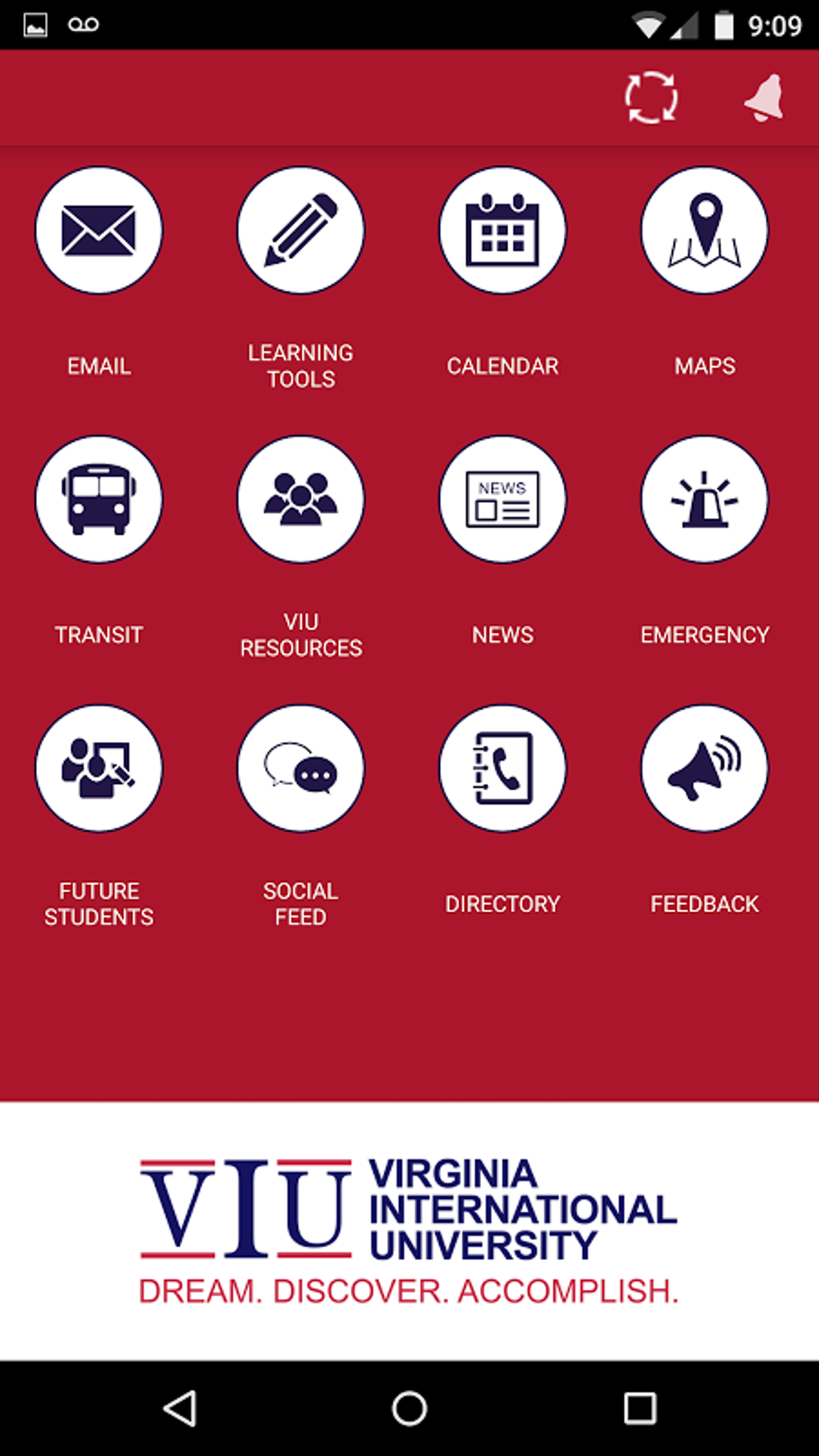The image size is (819, 1456).
Task: Select the Future Students tile
Action: pyautogui.click(x=99, y=769)
